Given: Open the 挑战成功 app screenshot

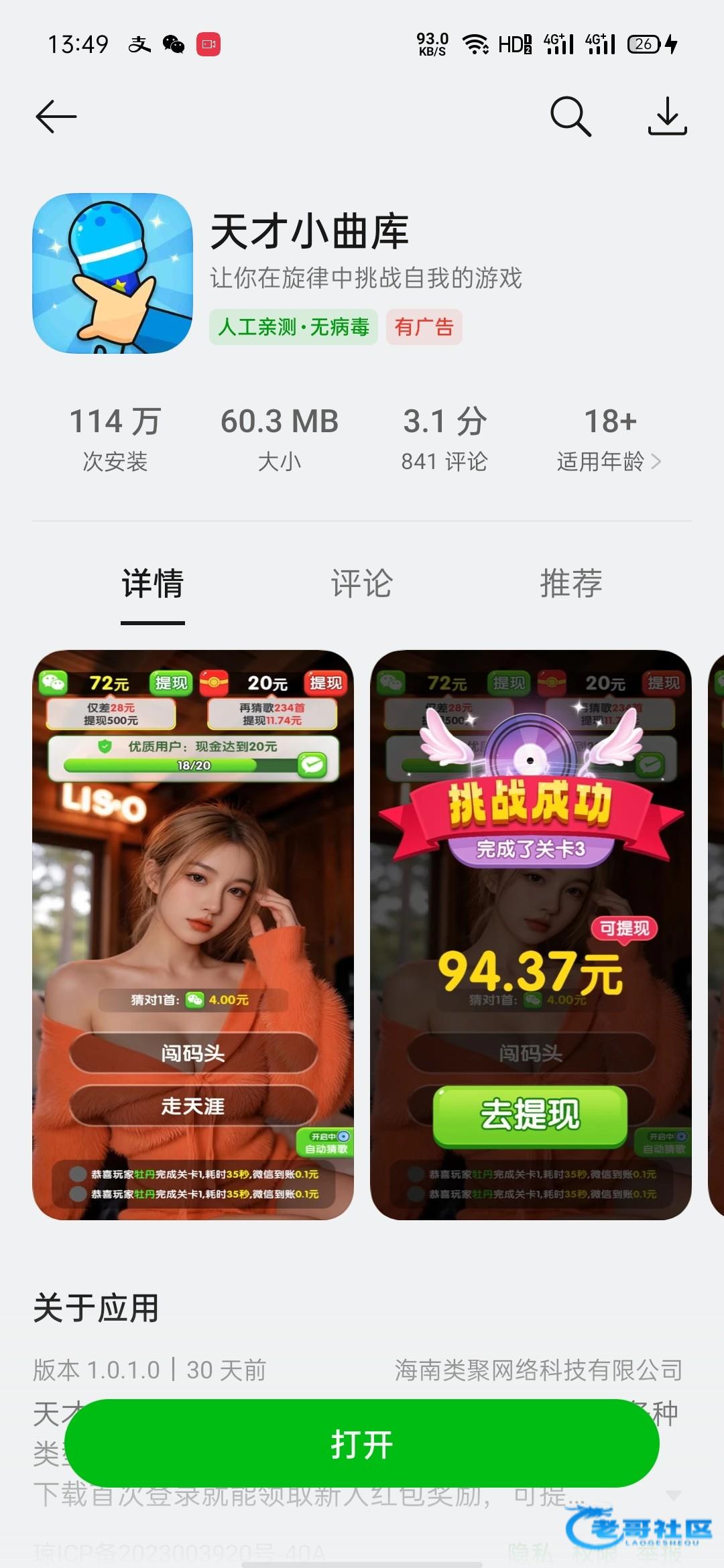Looking at the screenshot, I should point(530,935).
